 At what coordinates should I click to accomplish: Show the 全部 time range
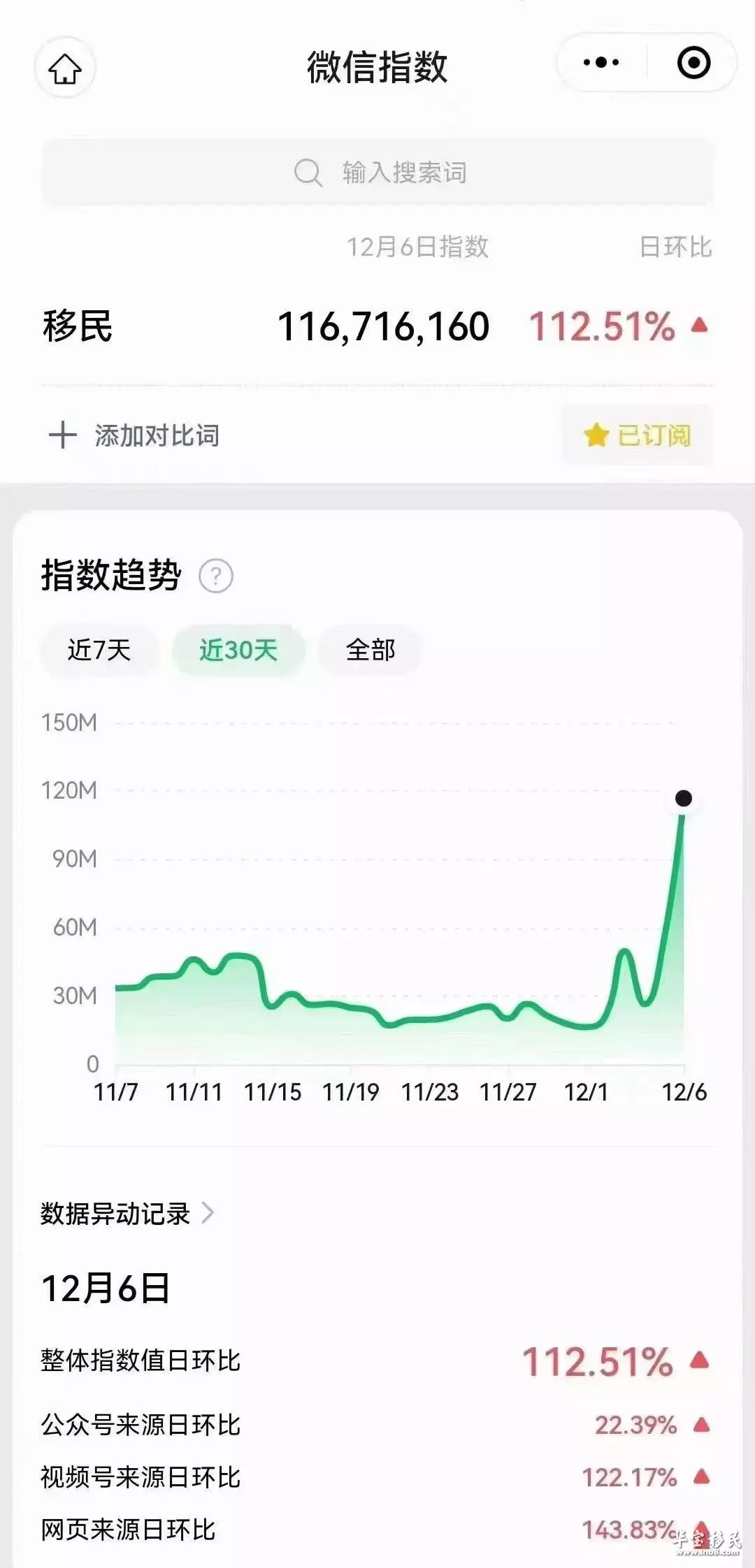(371, 650)
